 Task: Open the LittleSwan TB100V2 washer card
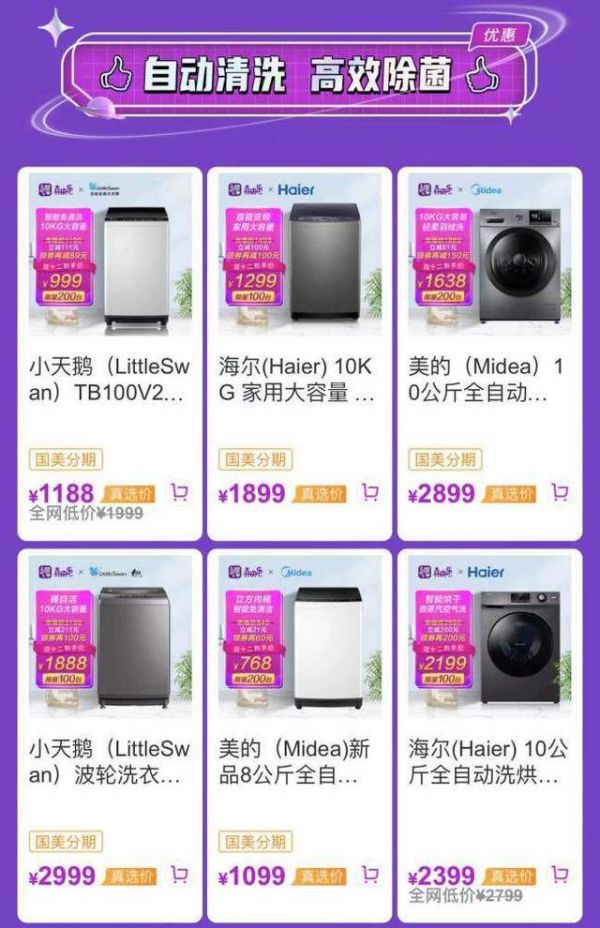point(108,300)
